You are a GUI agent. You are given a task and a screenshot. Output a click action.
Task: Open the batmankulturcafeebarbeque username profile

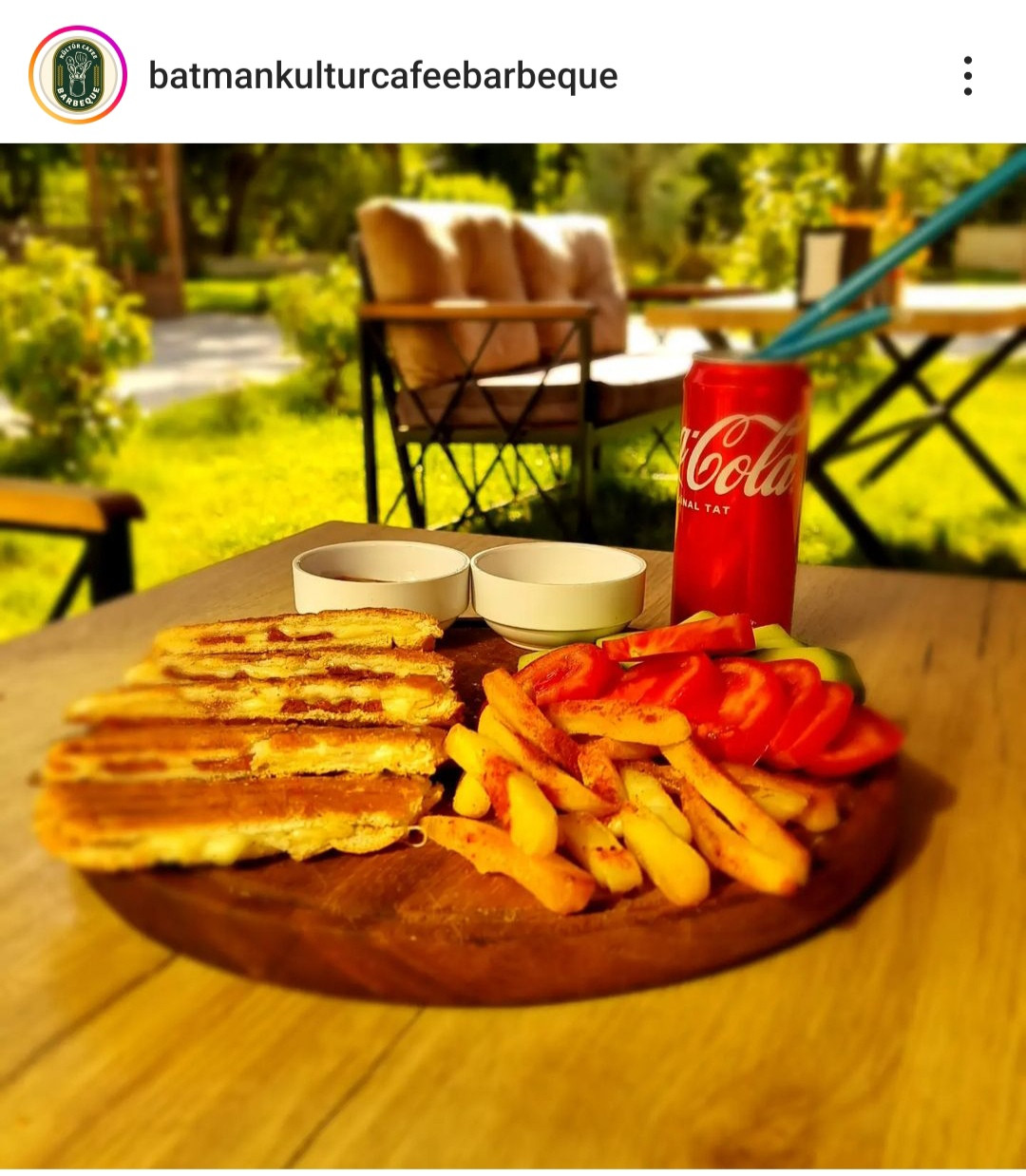pos(383,76)
